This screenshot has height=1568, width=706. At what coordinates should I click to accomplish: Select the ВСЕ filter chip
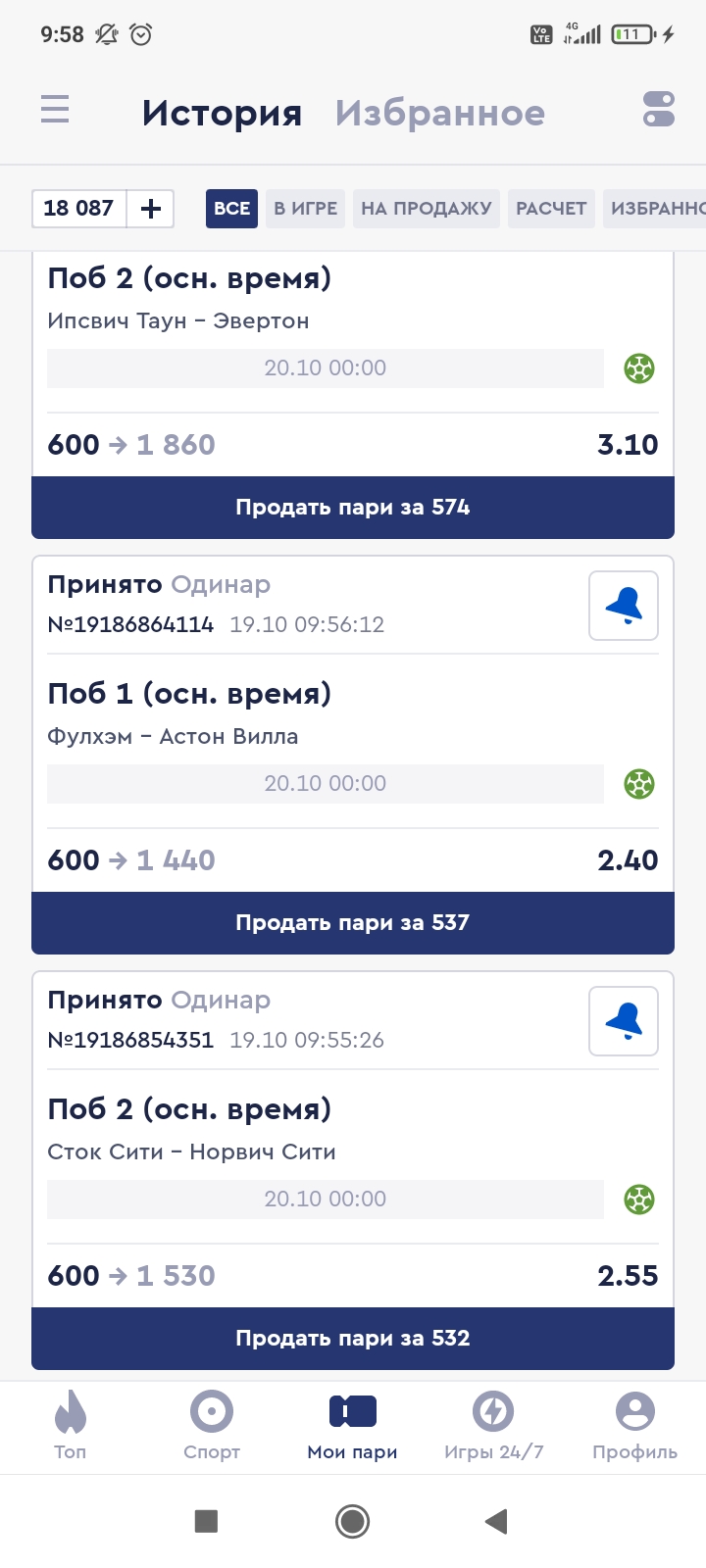(231, 209)
